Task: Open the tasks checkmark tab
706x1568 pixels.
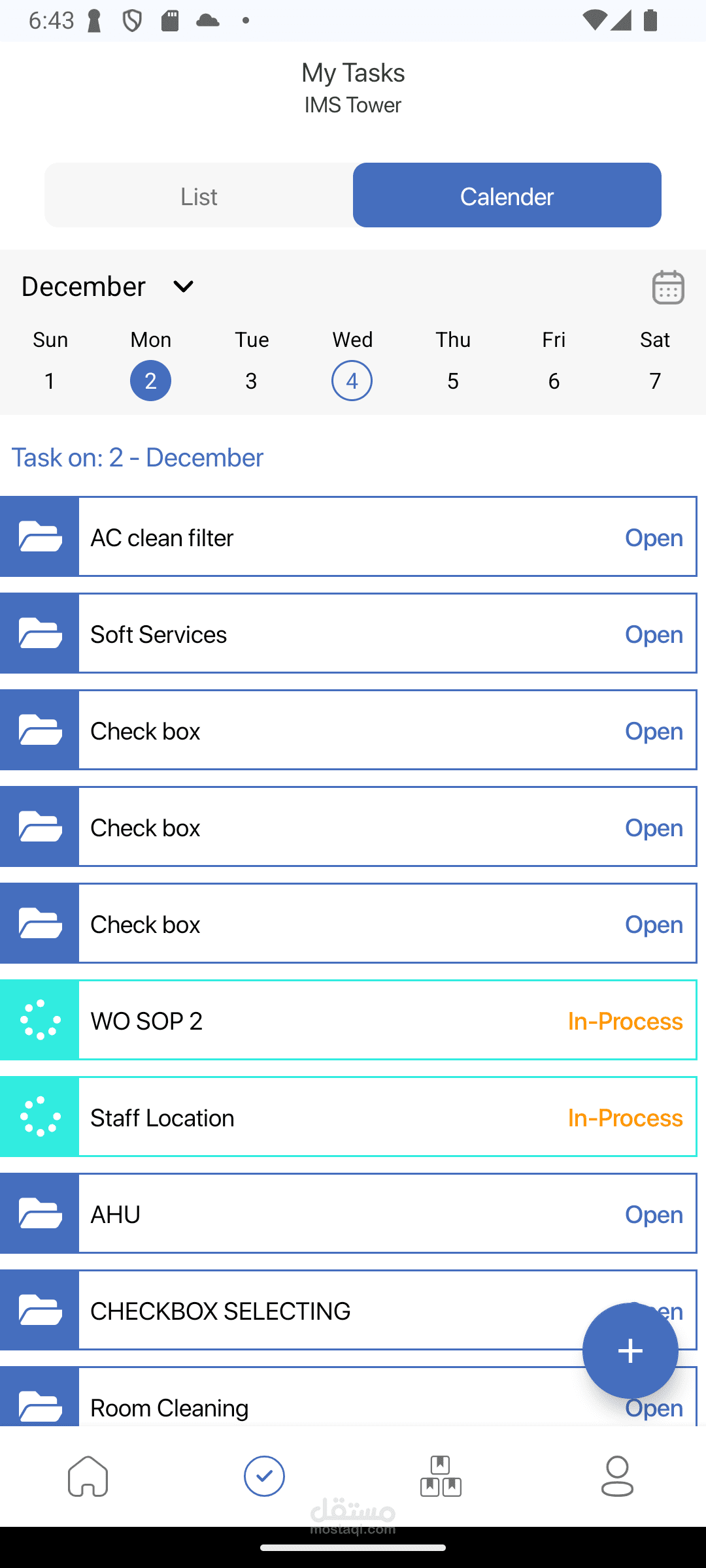Action: pyautogui.click(x=265, y=1476)
